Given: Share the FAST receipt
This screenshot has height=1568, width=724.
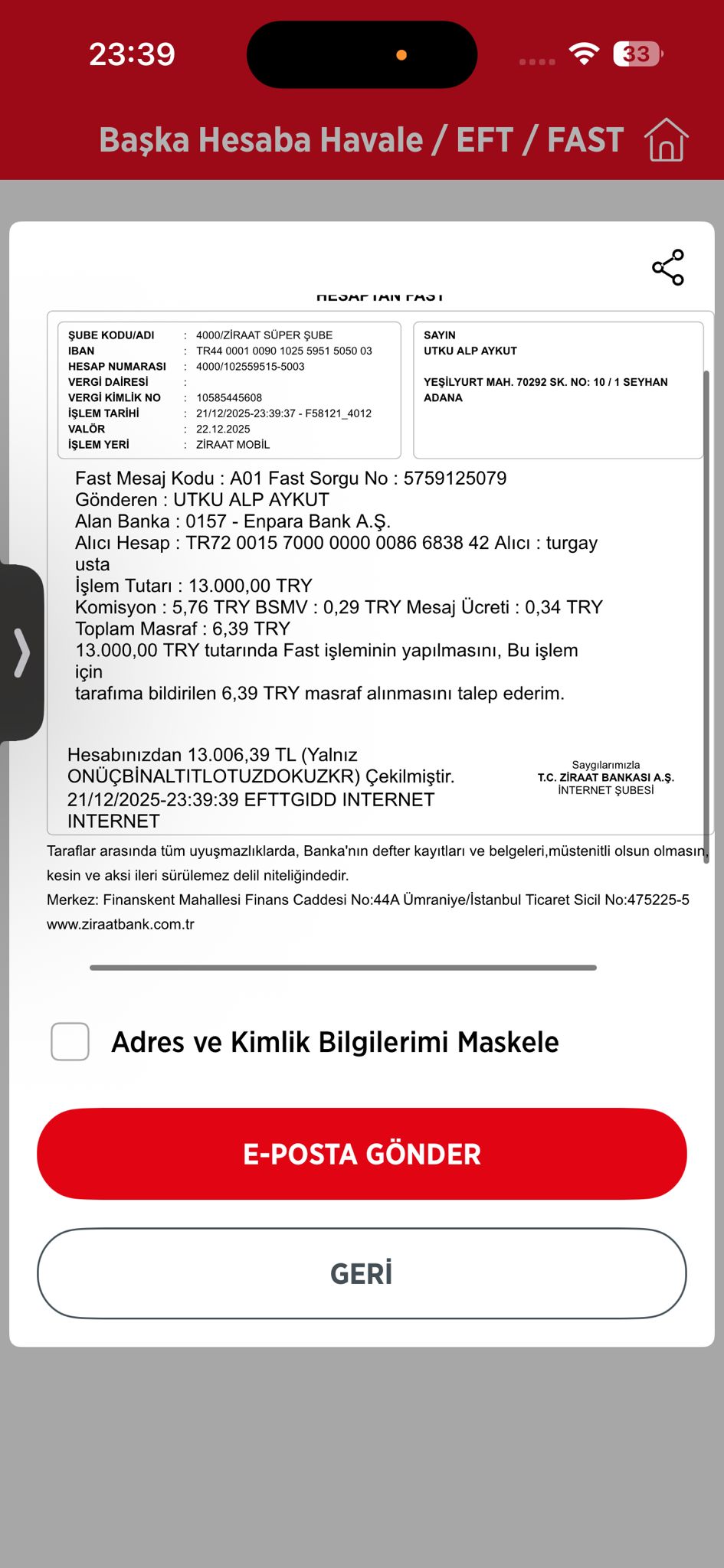Looking at the screenshot, I should 667,267.
